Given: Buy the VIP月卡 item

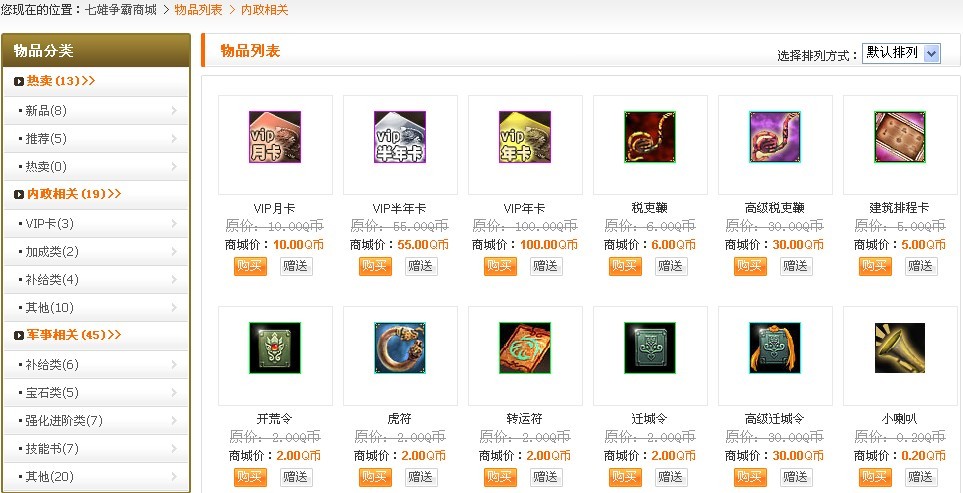Looking at the screenshot, I should click(250, 266).
